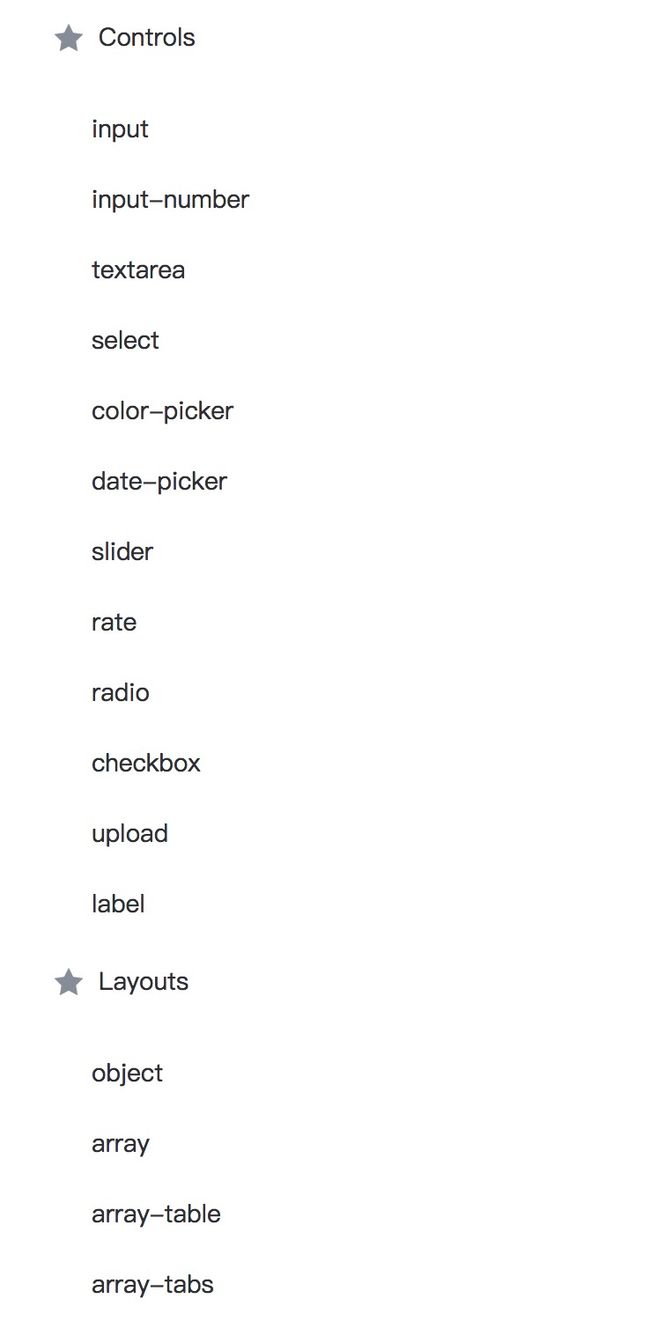
Task: Go to the array-tabs entry
Action: pyautogui.click(x=152, y=1284)
